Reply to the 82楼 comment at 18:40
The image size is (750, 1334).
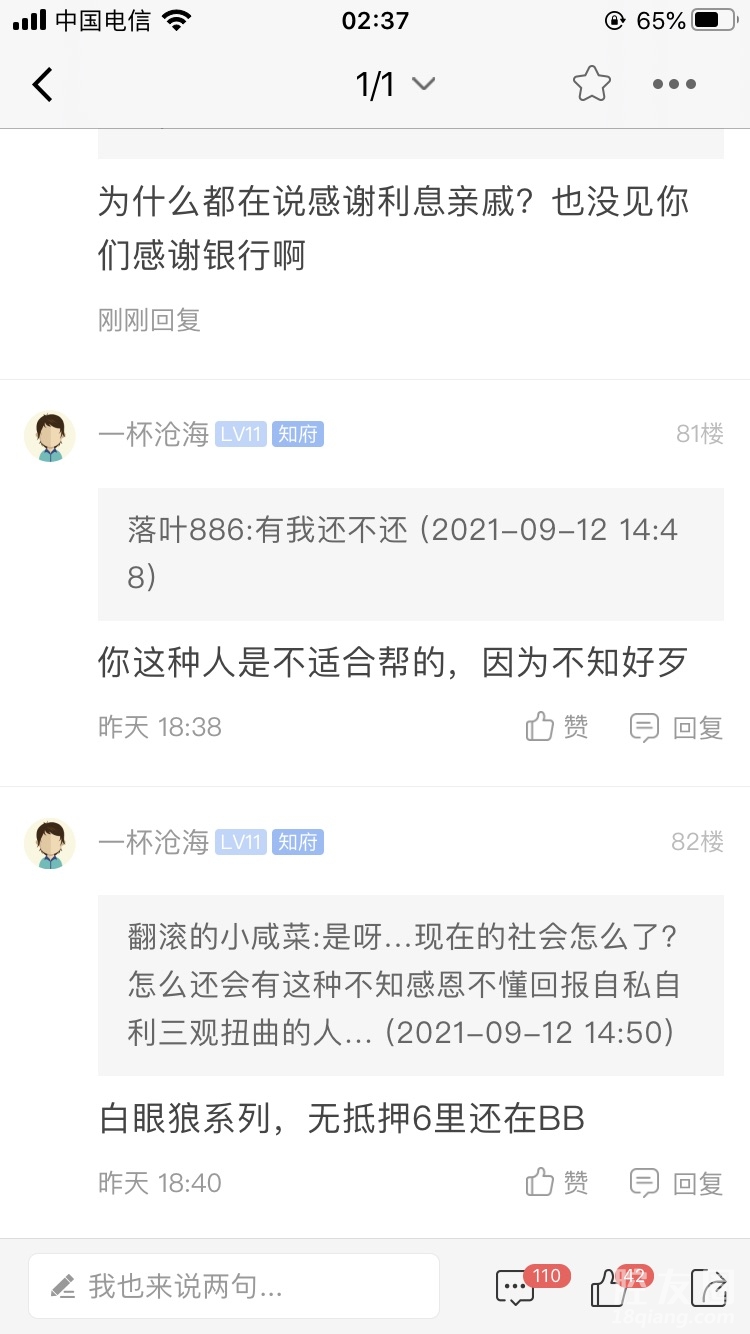coord(676,1183)
